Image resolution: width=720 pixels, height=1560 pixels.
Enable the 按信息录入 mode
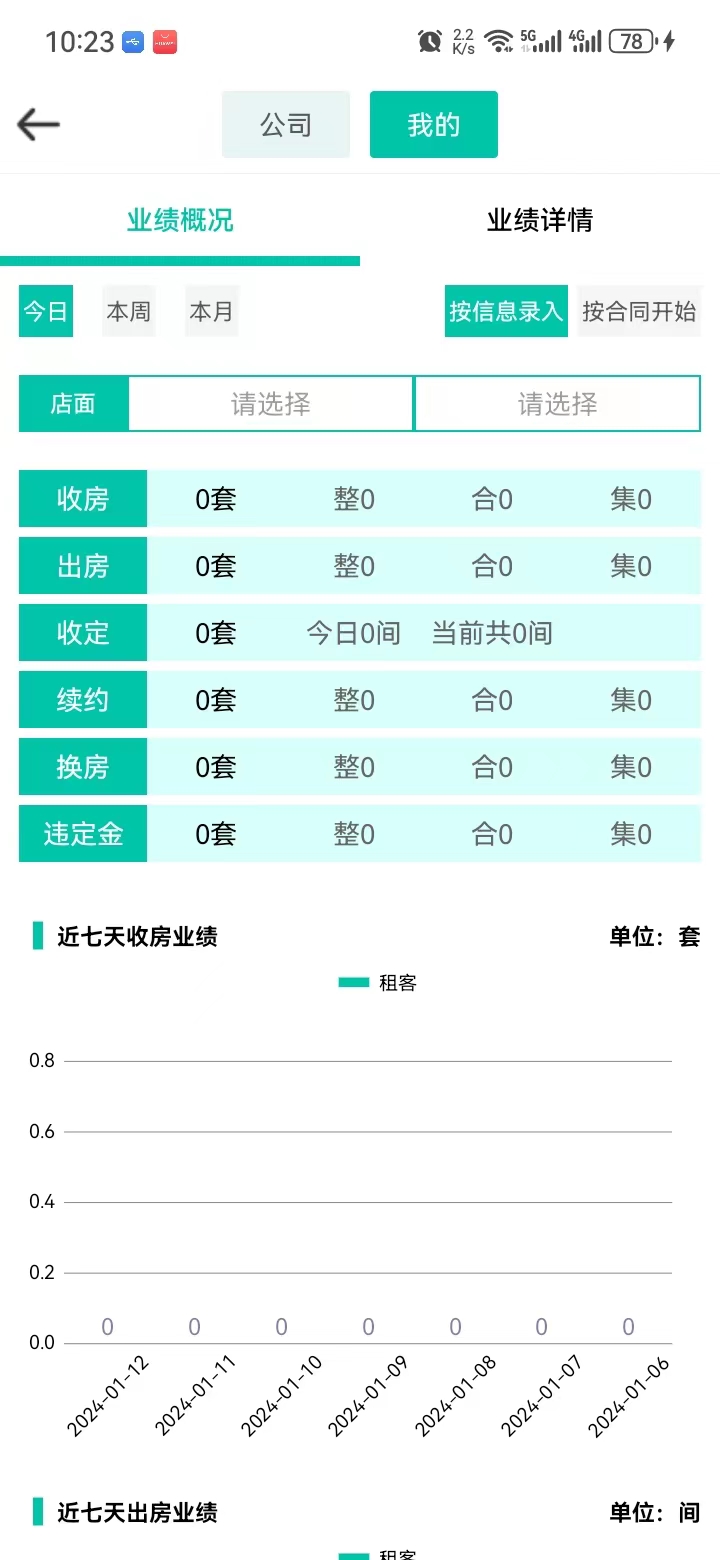pyautogui.click(x=506, y=311)
